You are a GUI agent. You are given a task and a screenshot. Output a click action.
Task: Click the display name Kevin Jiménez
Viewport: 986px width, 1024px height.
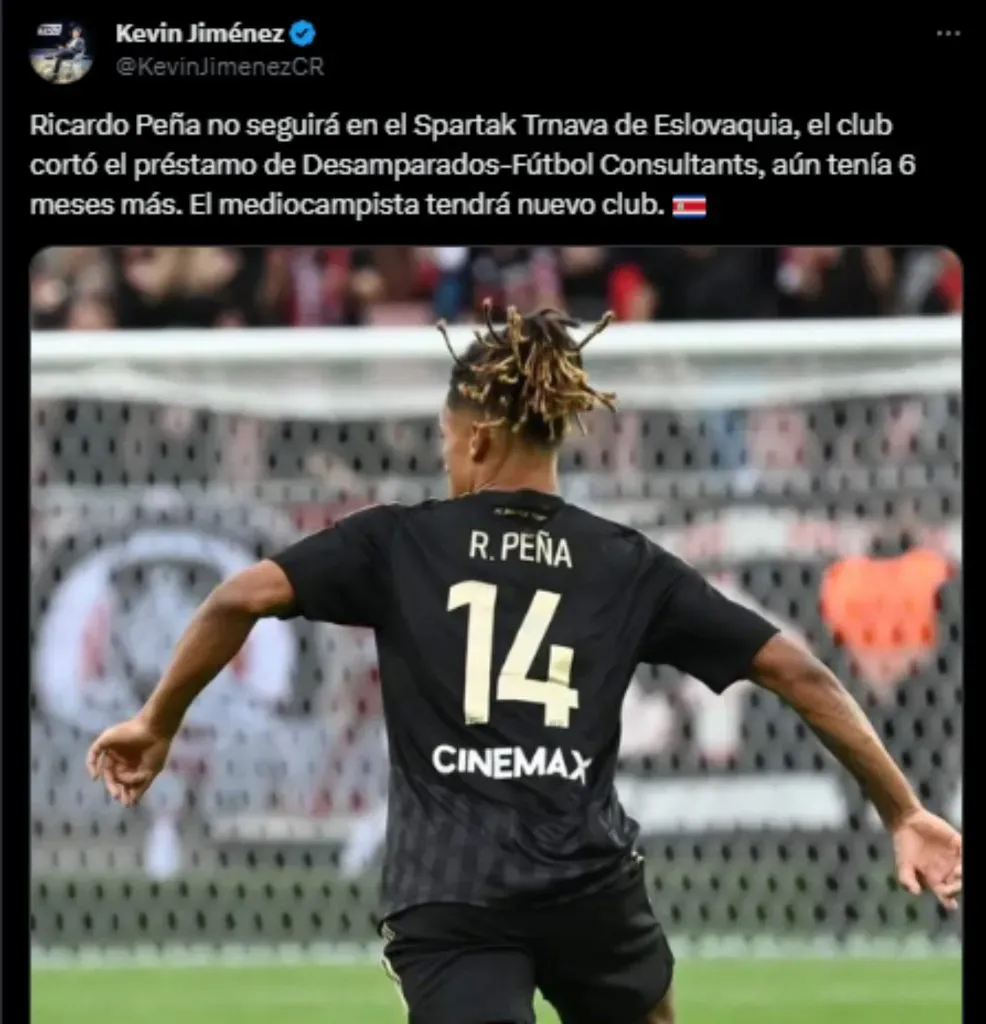(x=200, y=30)
